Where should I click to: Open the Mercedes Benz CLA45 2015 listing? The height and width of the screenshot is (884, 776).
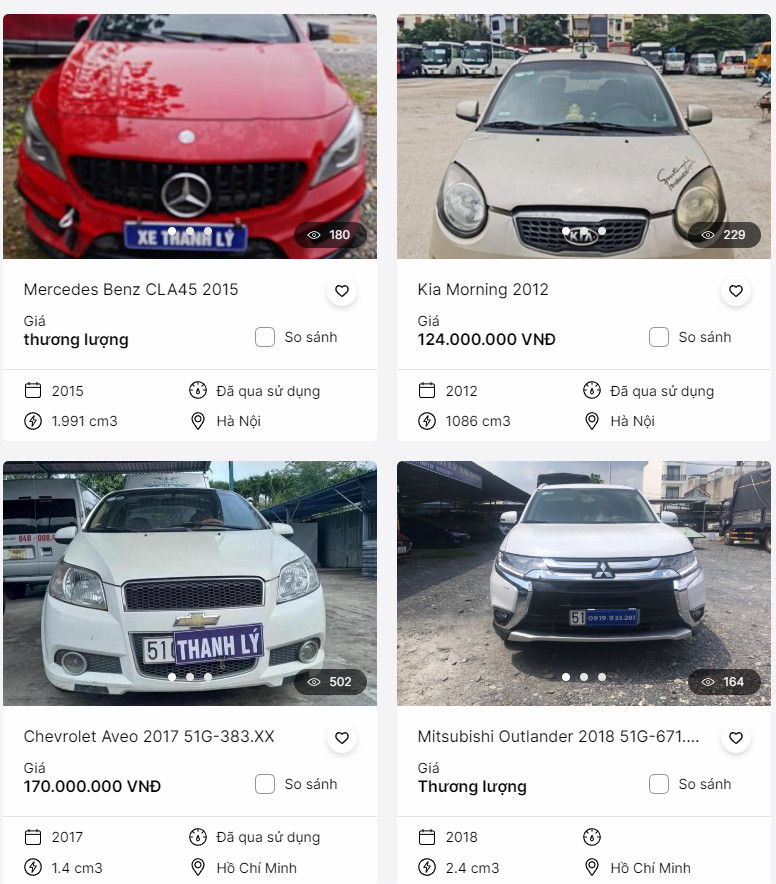pyautogui.click(x=131, y=290)
